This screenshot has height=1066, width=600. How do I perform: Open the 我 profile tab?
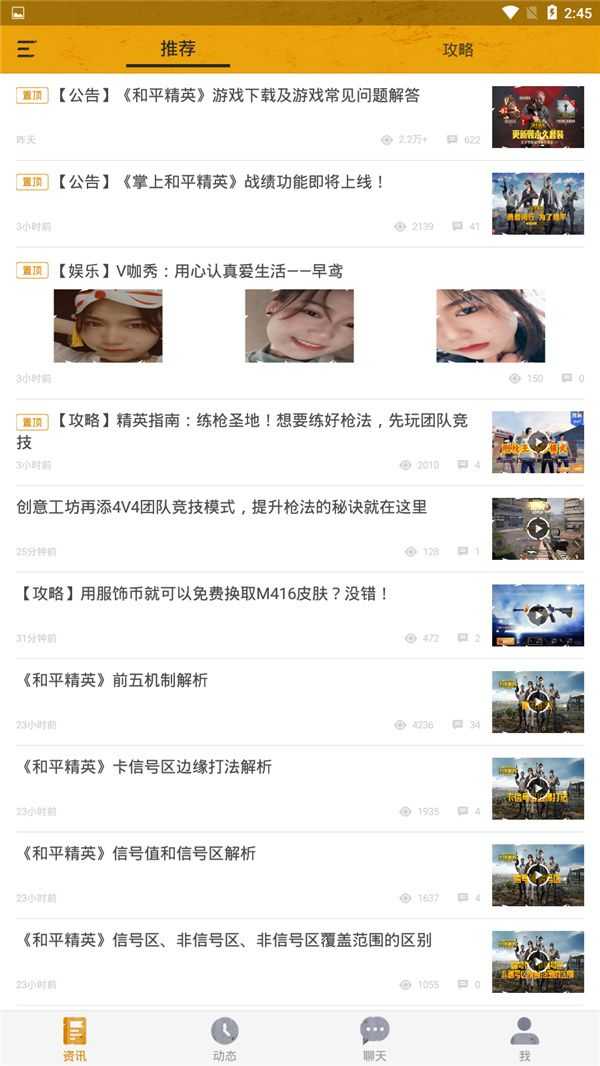coord(525,1039)
